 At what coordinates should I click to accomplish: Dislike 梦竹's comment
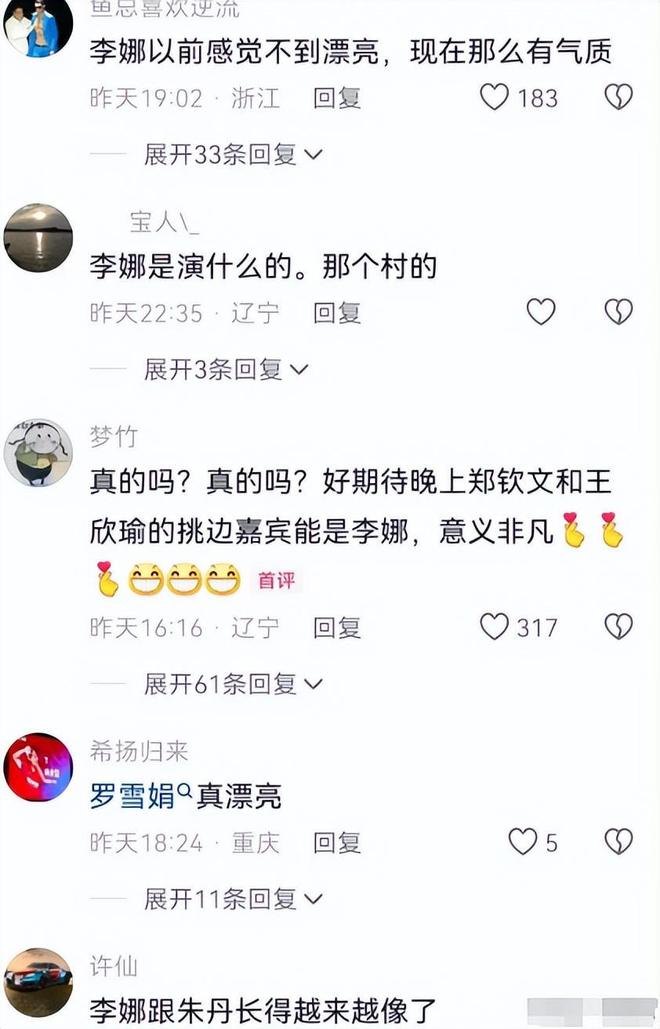(618, 627)
